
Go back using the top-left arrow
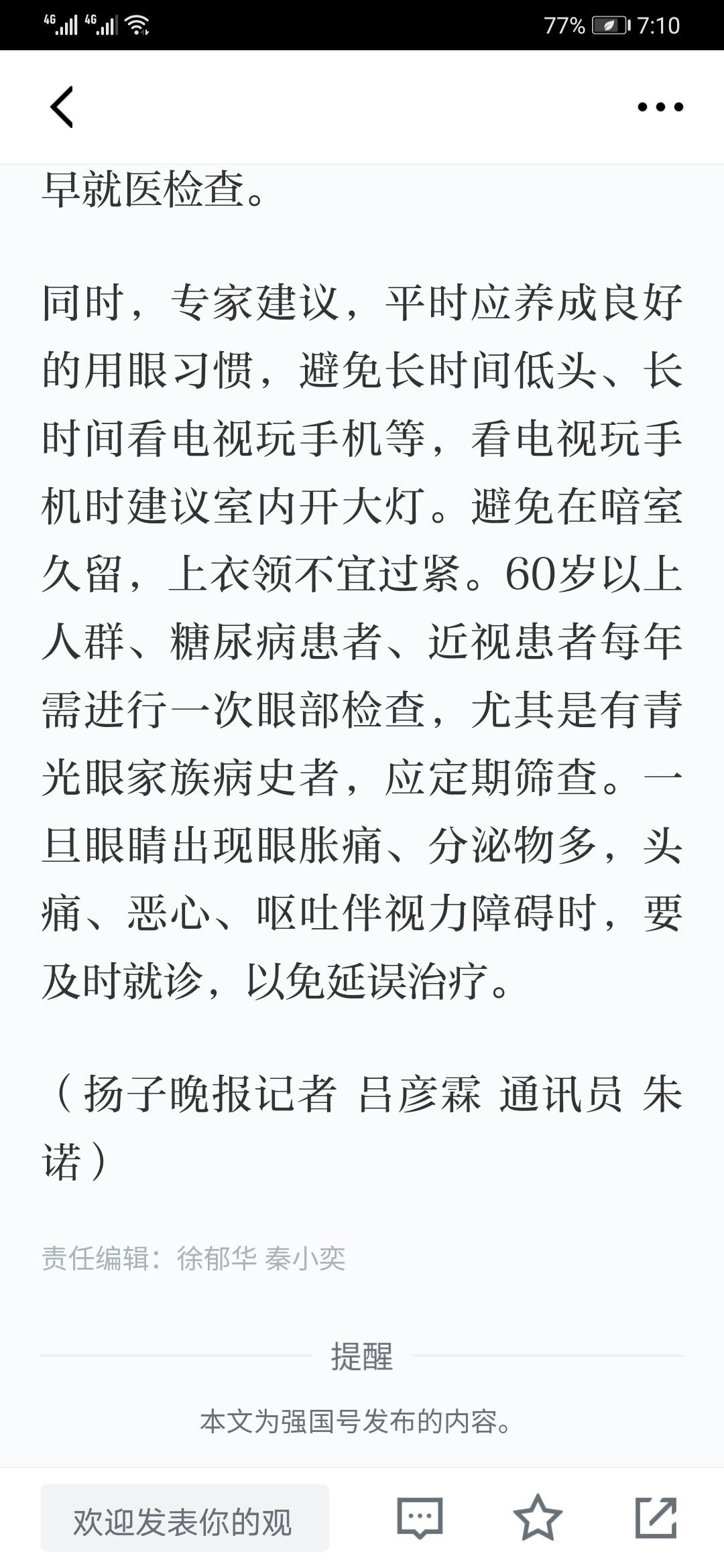point(62,107)
